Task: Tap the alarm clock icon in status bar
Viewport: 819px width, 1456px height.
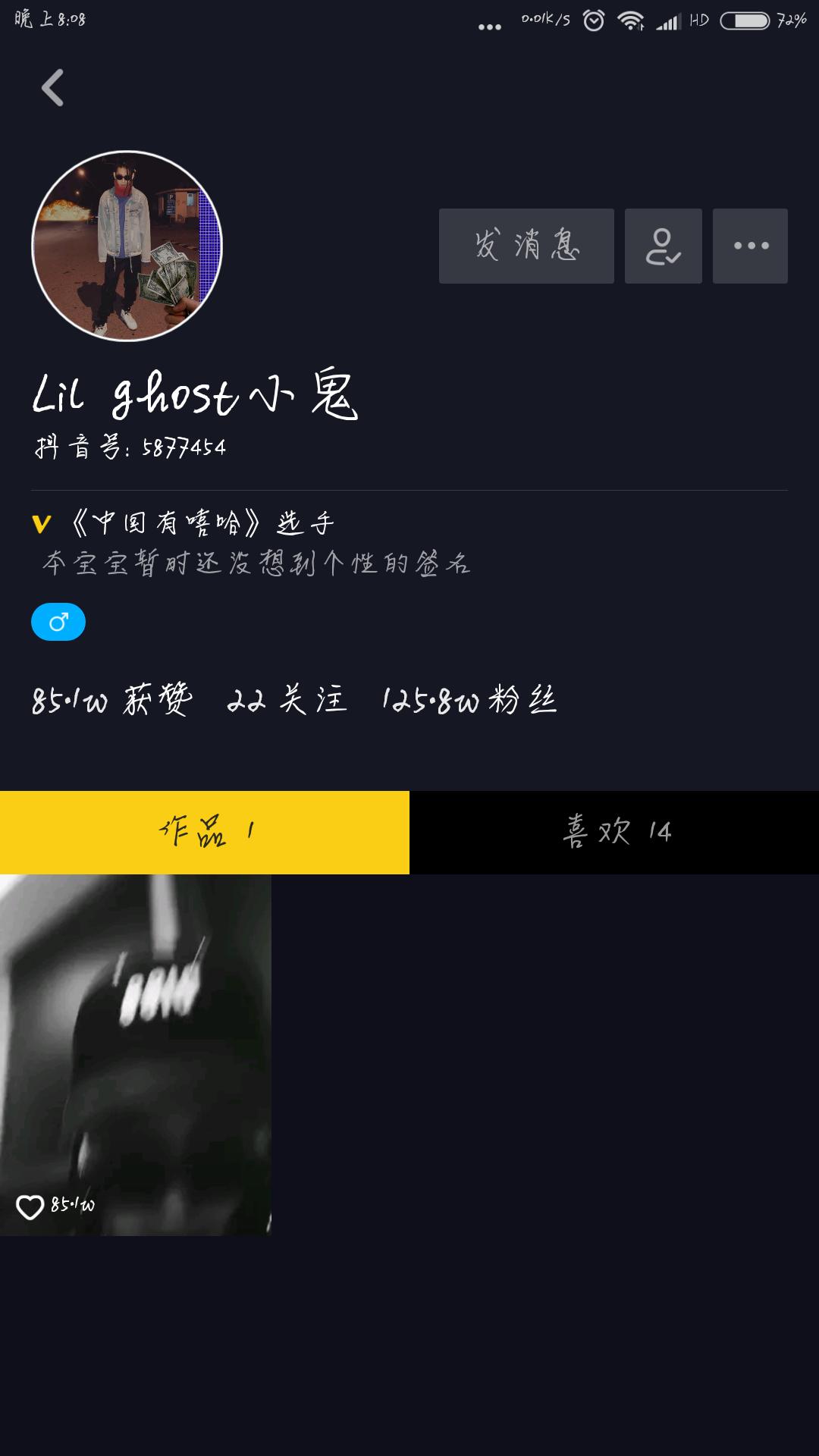Action: click(595, 21)
